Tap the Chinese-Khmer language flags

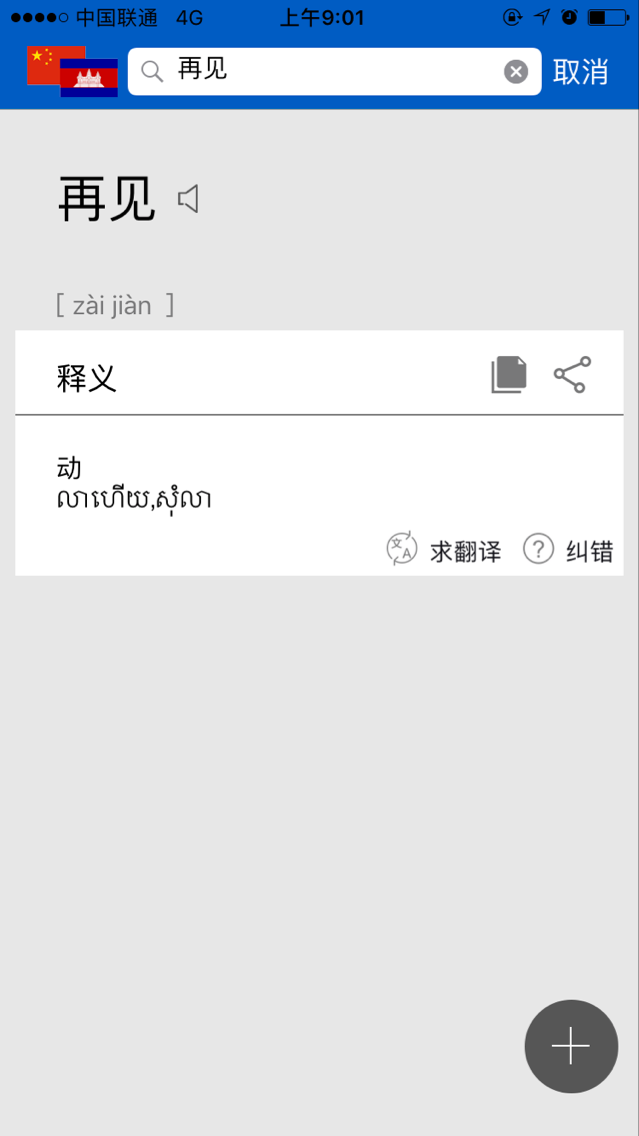pos(72,71)
